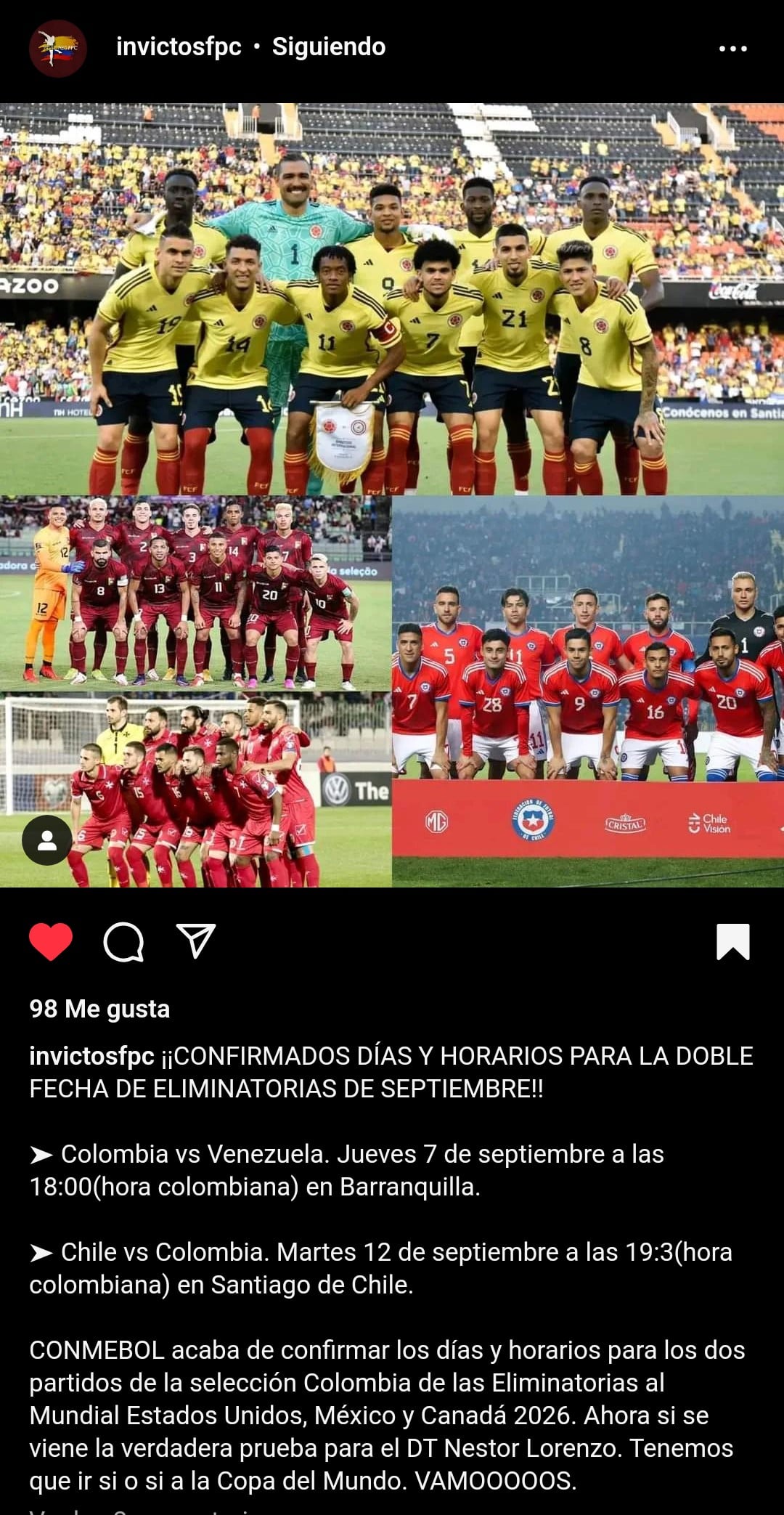Open the invictosfpc username in the header

[x=179, y=47]
